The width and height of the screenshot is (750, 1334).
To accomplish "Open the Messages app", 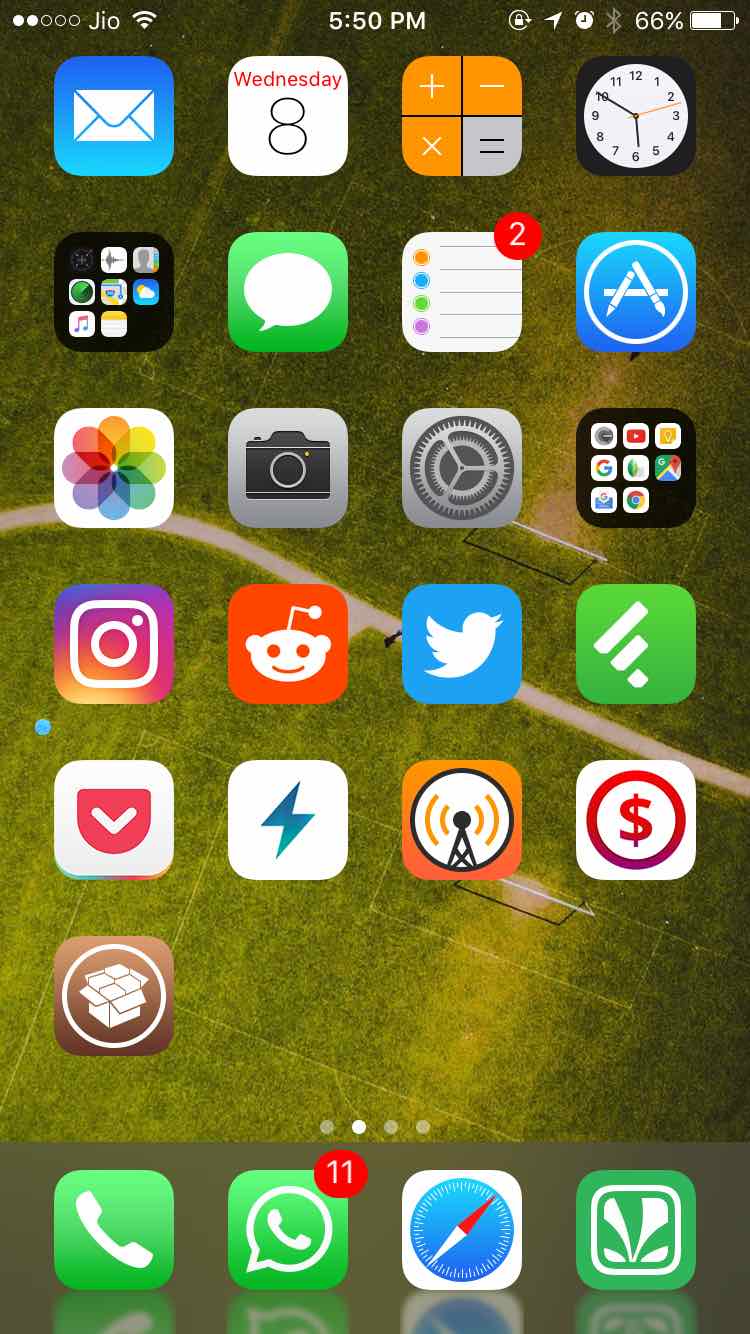I will pyautogui.click(x=288, y=292).
